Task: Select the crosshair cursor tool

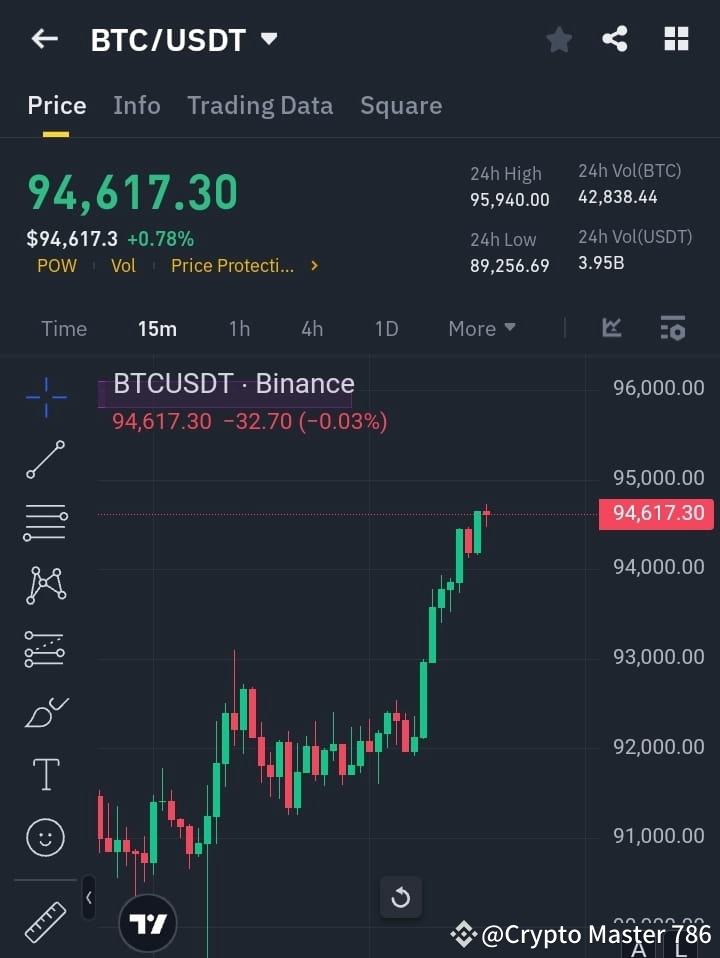Action: [x=44, y=398]
